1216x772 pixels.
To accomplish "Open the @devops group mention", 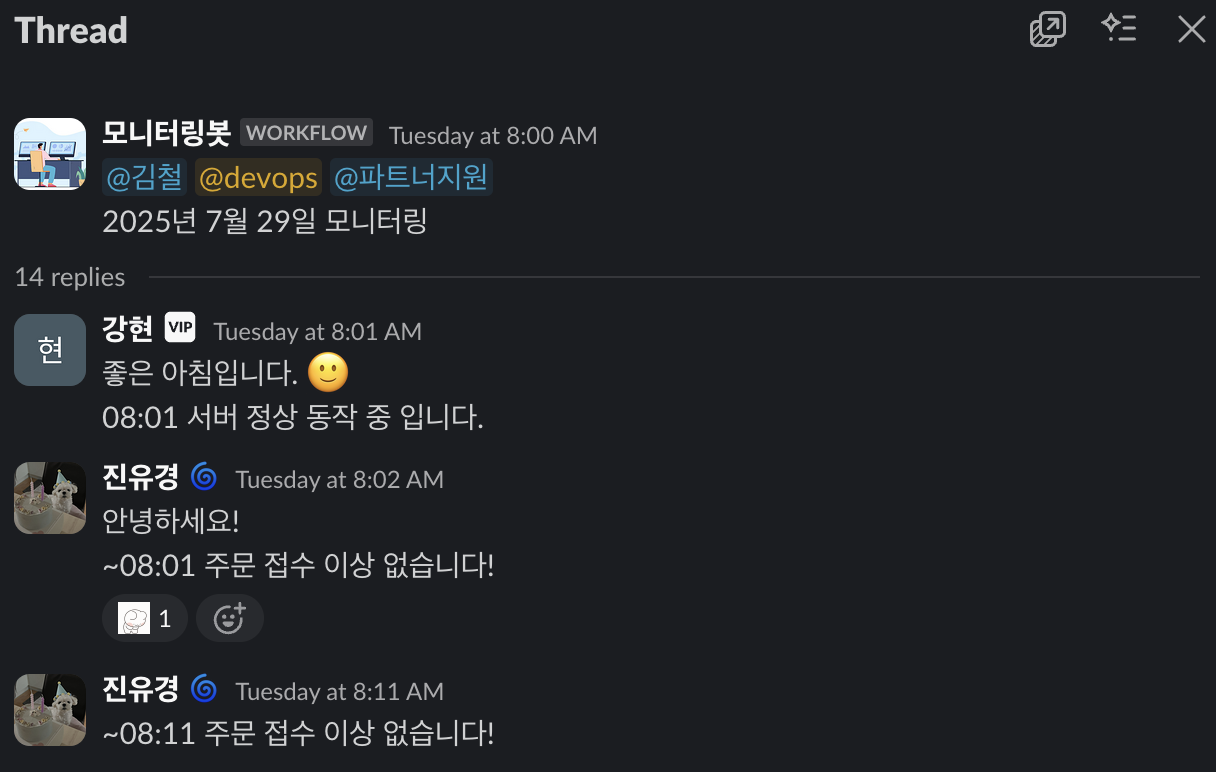I will (258, 178).
